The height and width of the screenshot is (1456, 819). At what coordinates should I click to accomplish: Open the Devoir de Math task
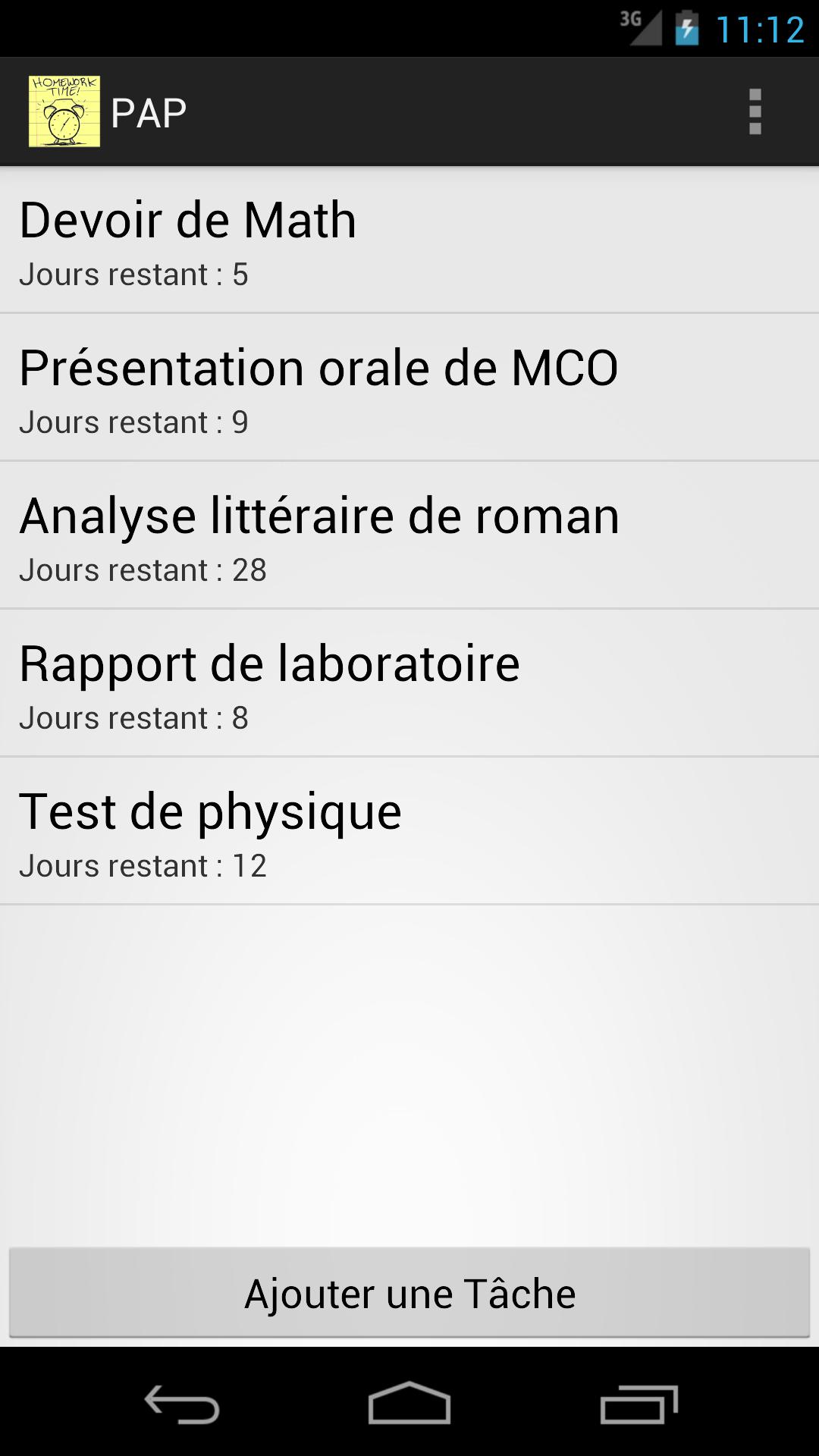pyautogui.click(x=409, y=240)
